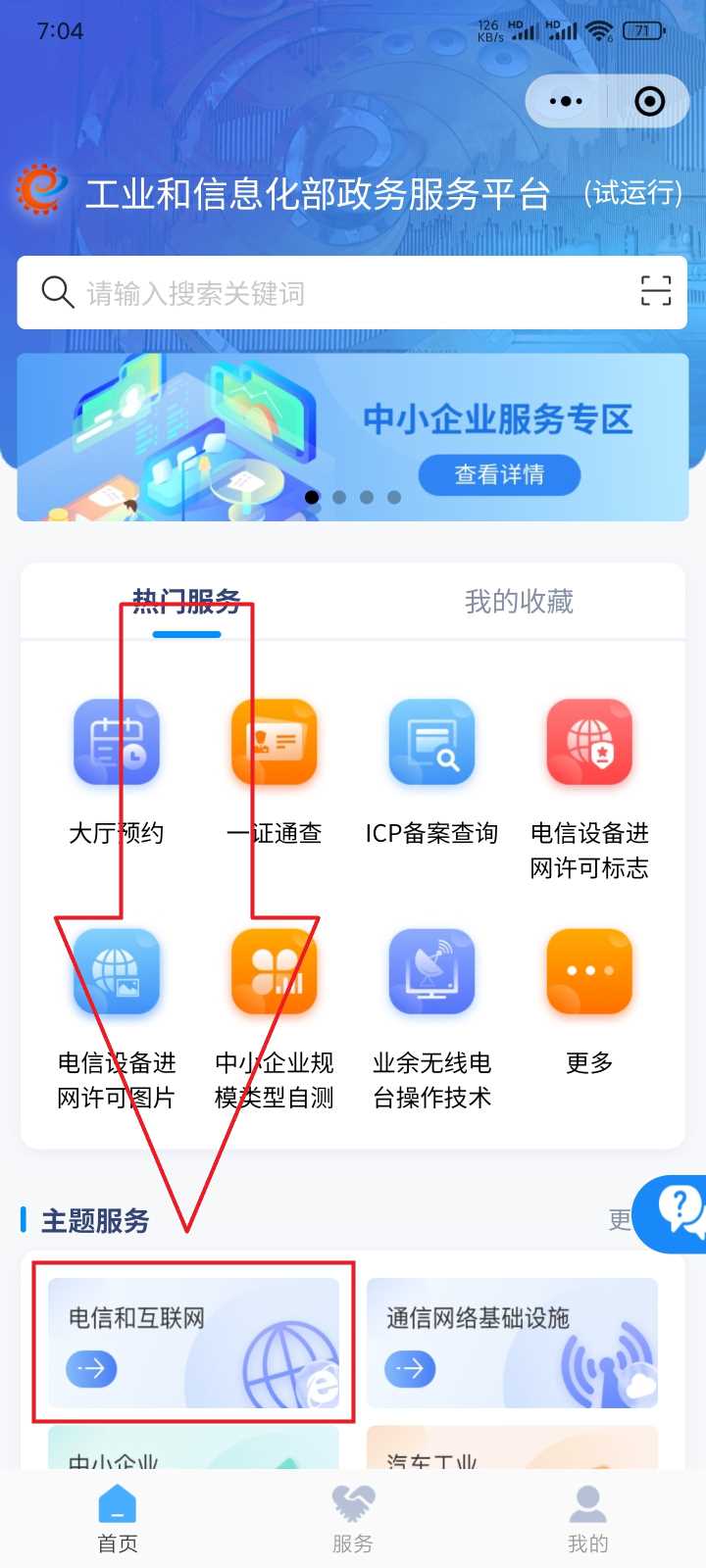This screenshot has height=1568, width=706.
Task: Open 电信设备进网许可图片
Action: point(117,1009)
